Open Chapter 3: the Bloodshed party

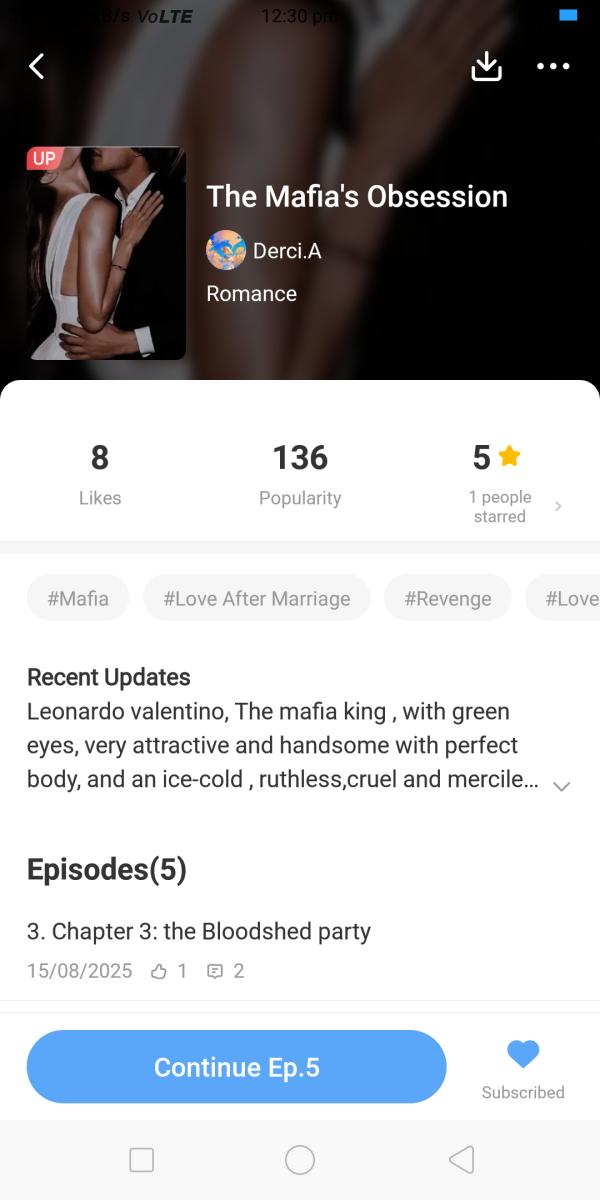(x=199, y=931)
